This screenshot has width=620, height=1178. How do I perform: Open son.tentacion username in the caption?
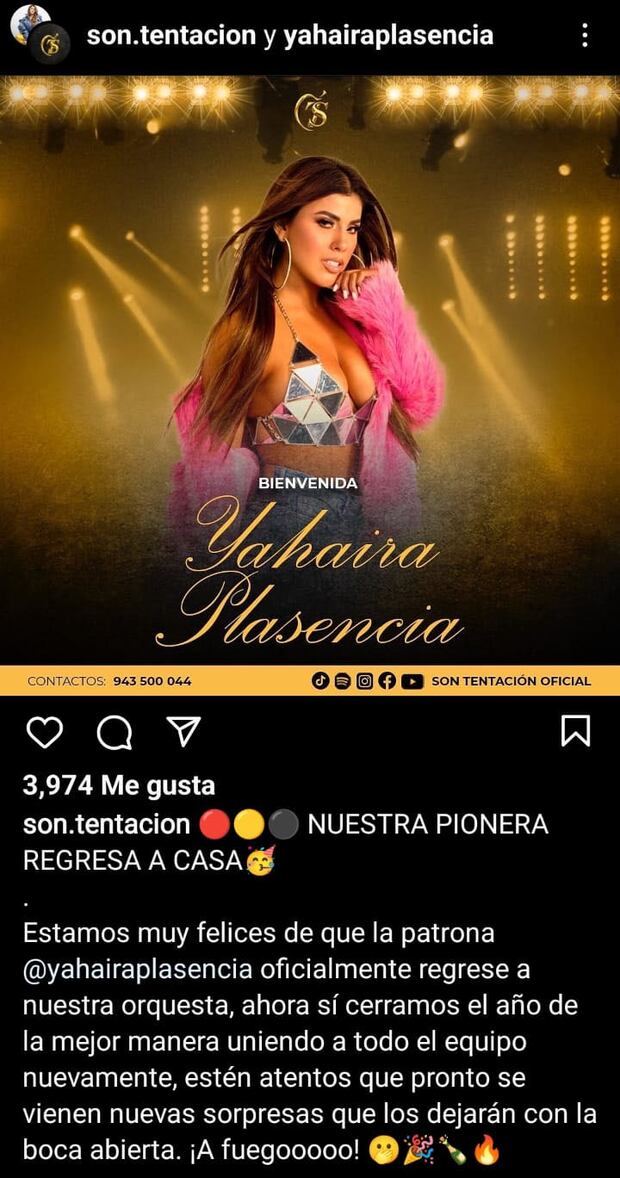(106, 825)
